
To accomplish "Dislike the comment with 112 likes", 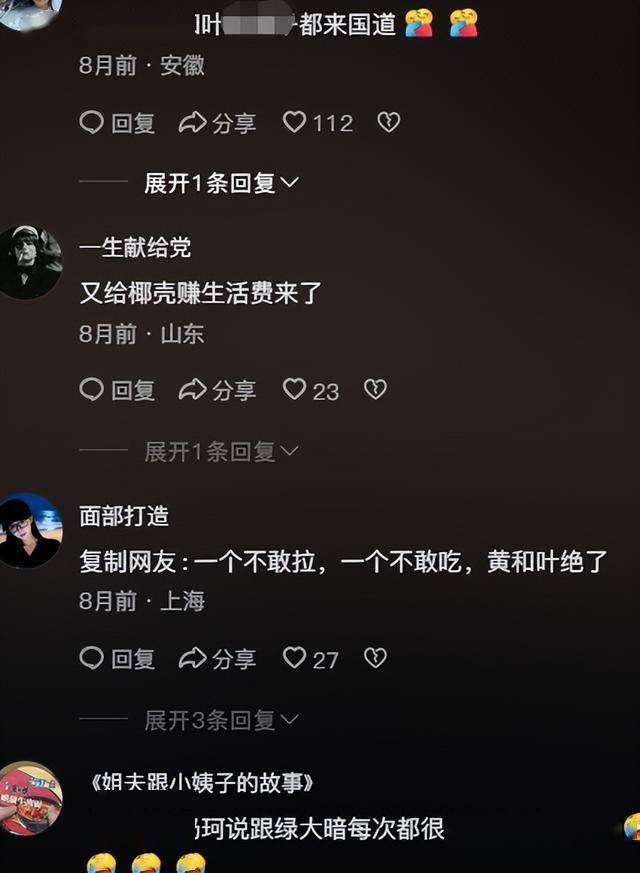I will point(388,122).
